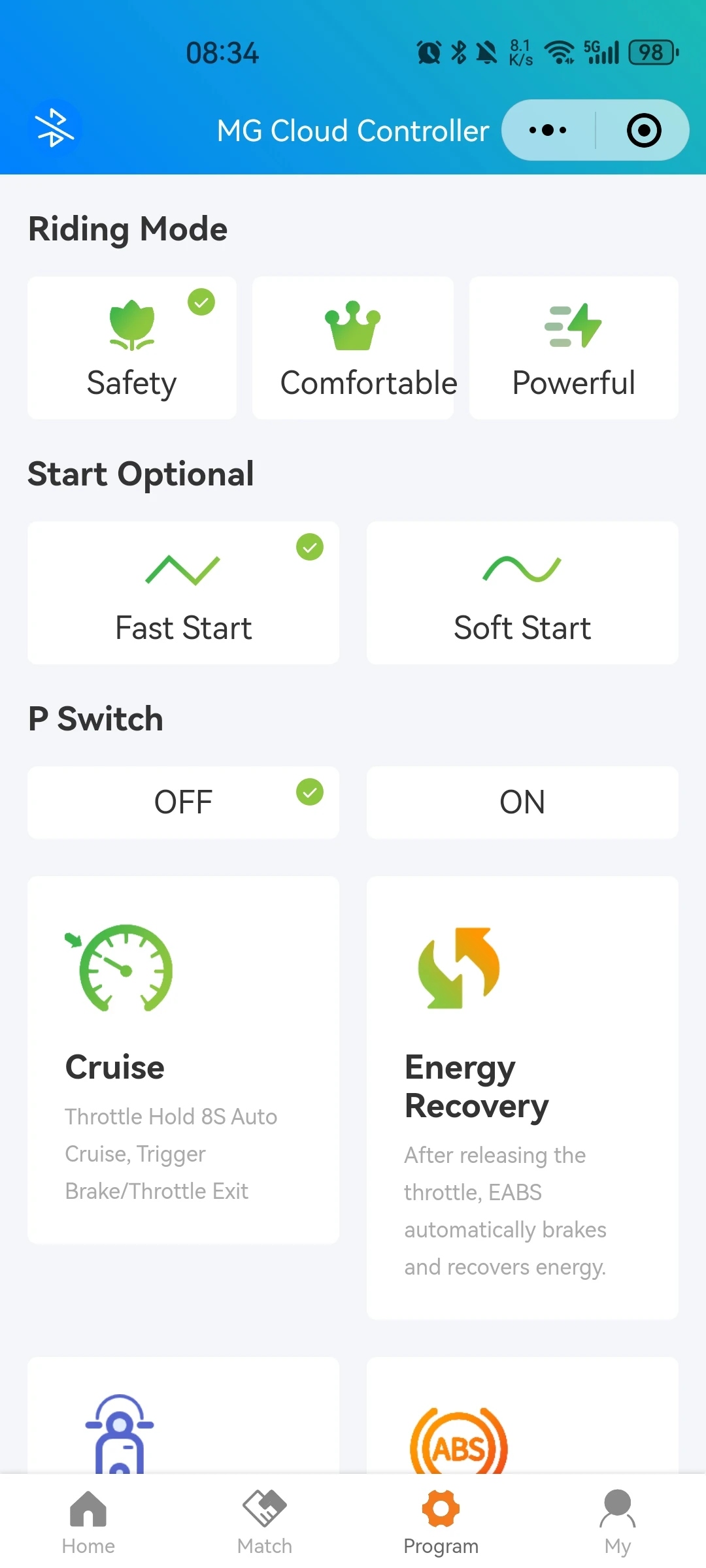Set P Switch to OFF
Screen dimensions: 706x1568
click(183, 802)
